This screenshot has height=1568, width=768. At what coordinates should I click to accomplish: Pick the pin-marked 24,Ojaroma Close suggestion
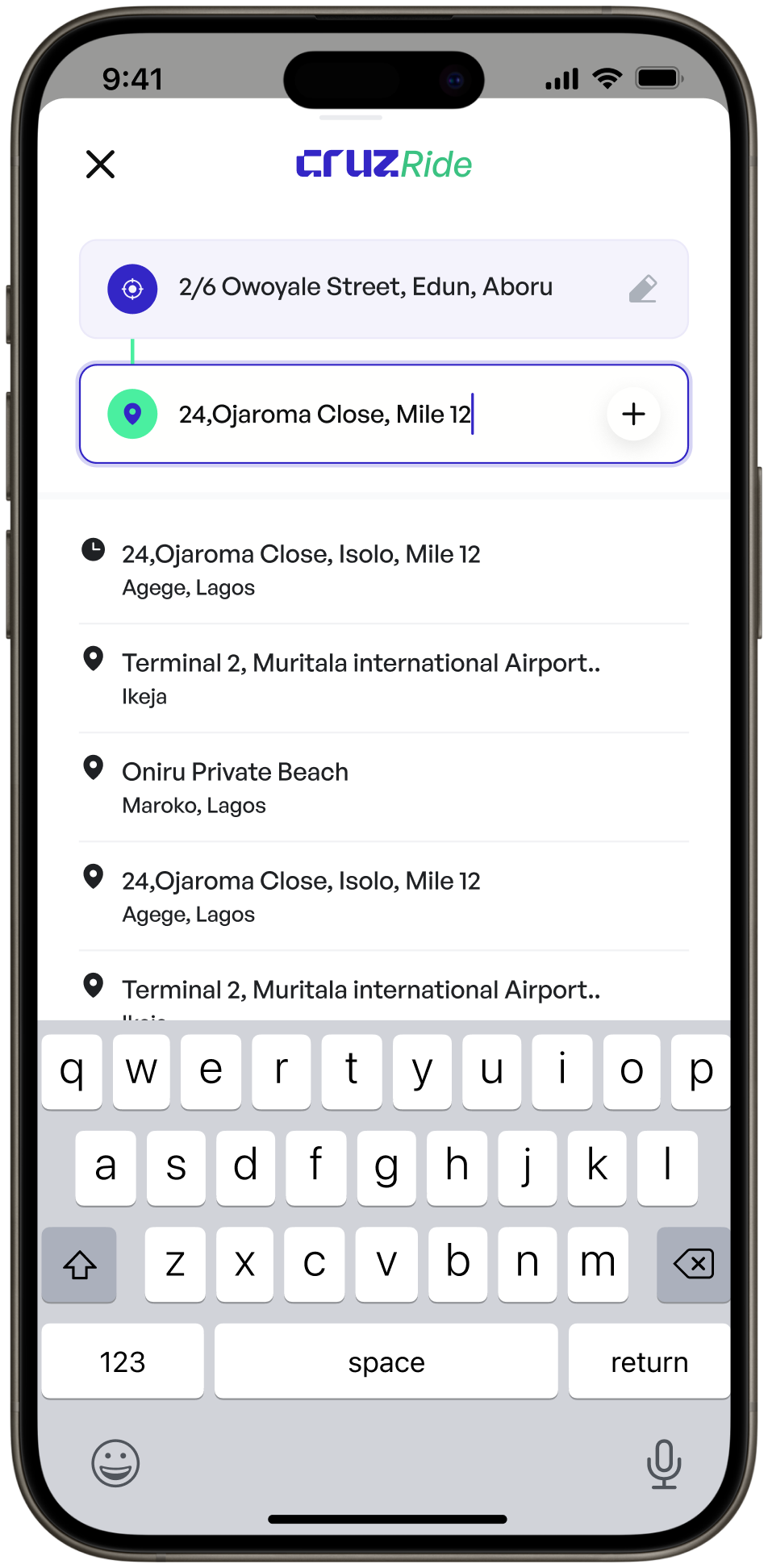[301, 895]
